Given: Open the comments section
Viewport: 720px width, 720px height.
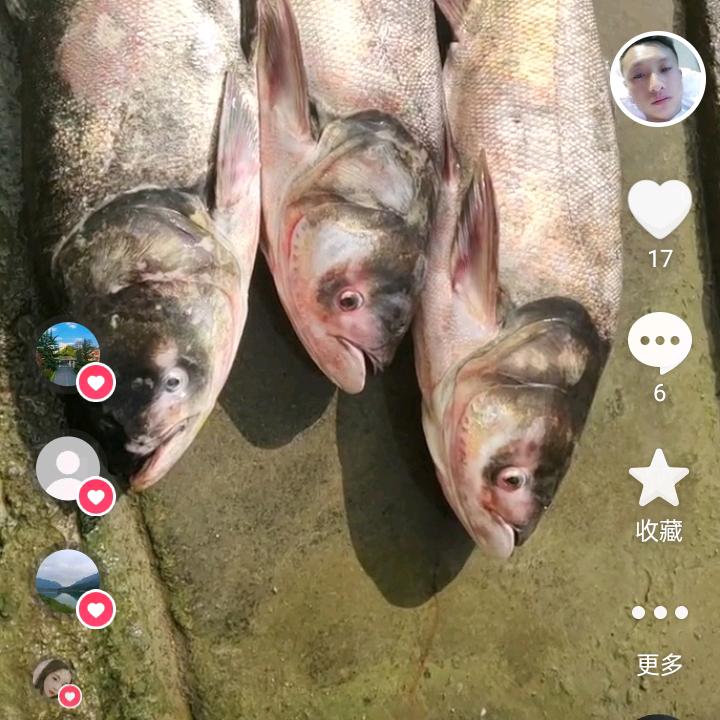Looking at the screenshot, I should tap(659, 343).
